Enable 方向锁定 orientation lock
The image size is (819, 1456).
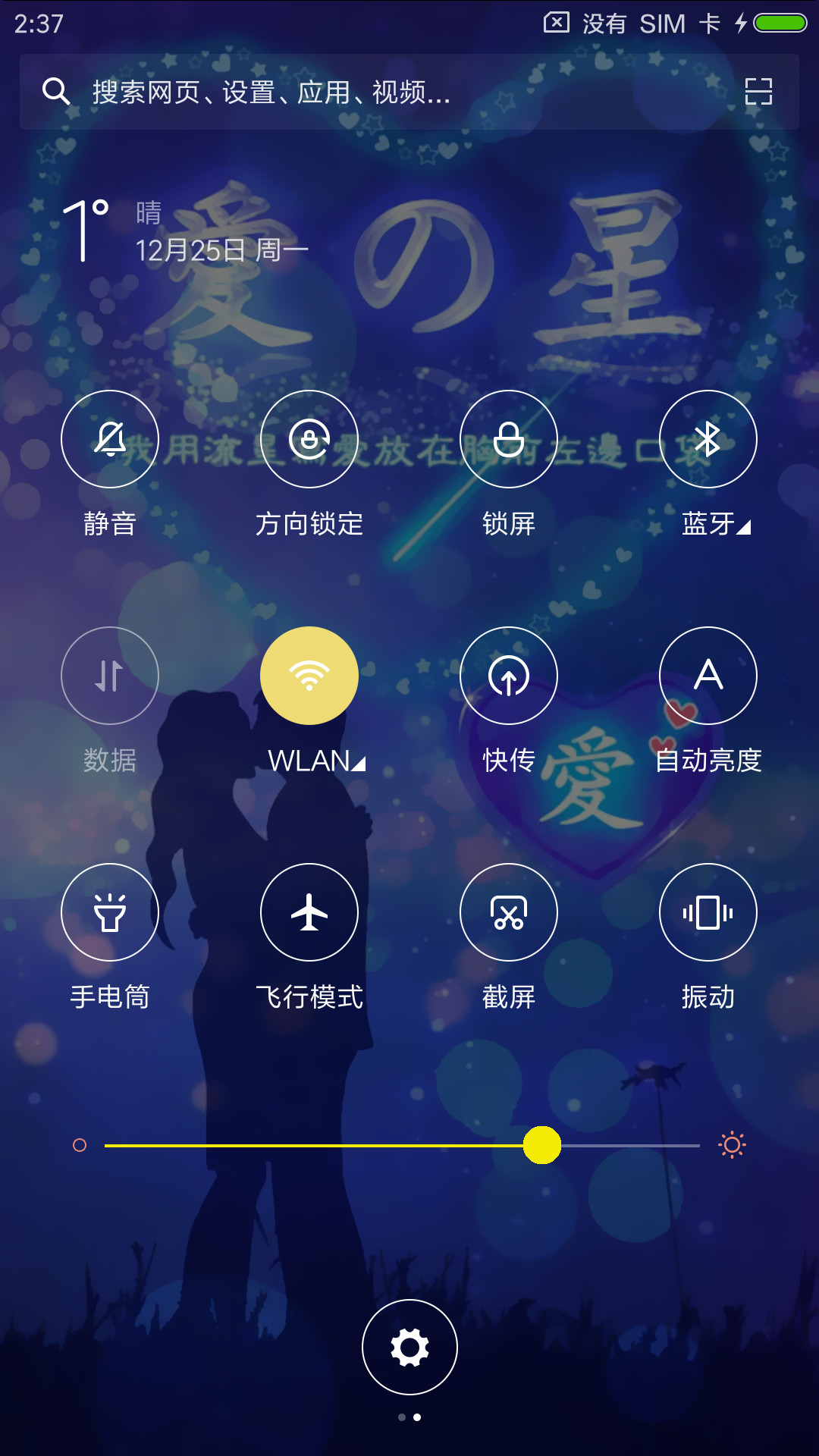coord(309,439)
